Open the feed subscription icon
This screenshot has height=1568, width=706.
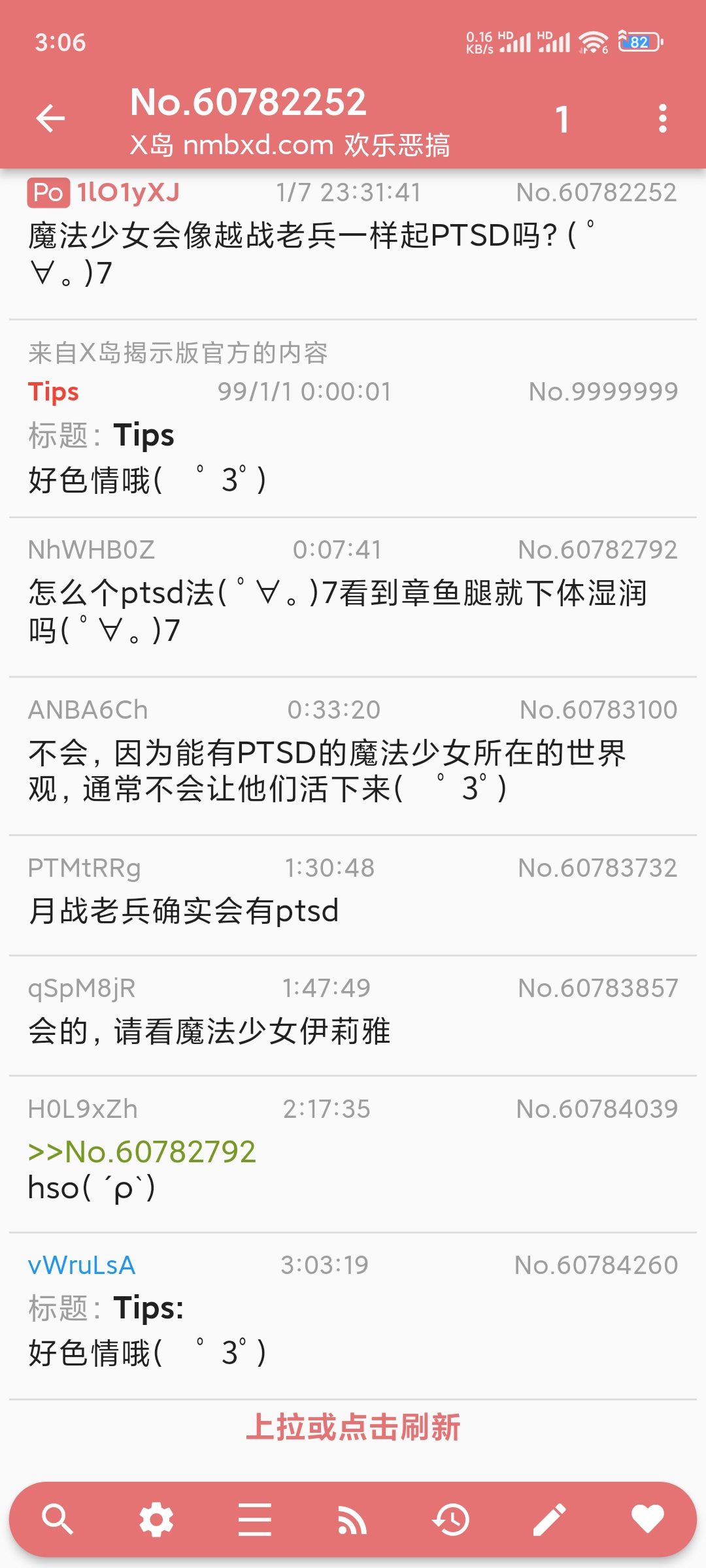click(x=352, y=1519)
